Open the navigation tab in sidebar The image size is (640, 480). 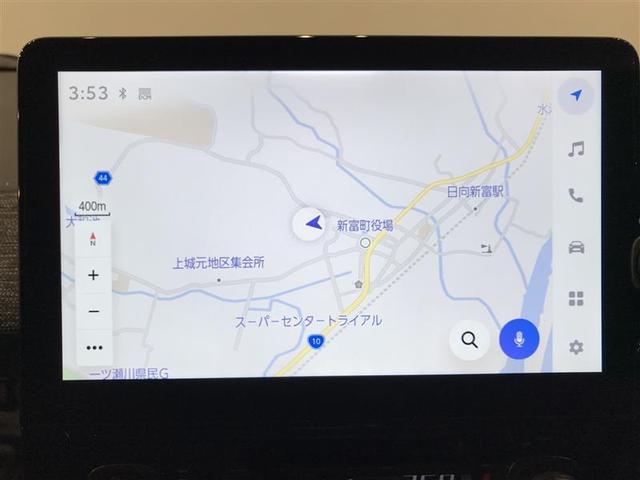click(576, 96)
